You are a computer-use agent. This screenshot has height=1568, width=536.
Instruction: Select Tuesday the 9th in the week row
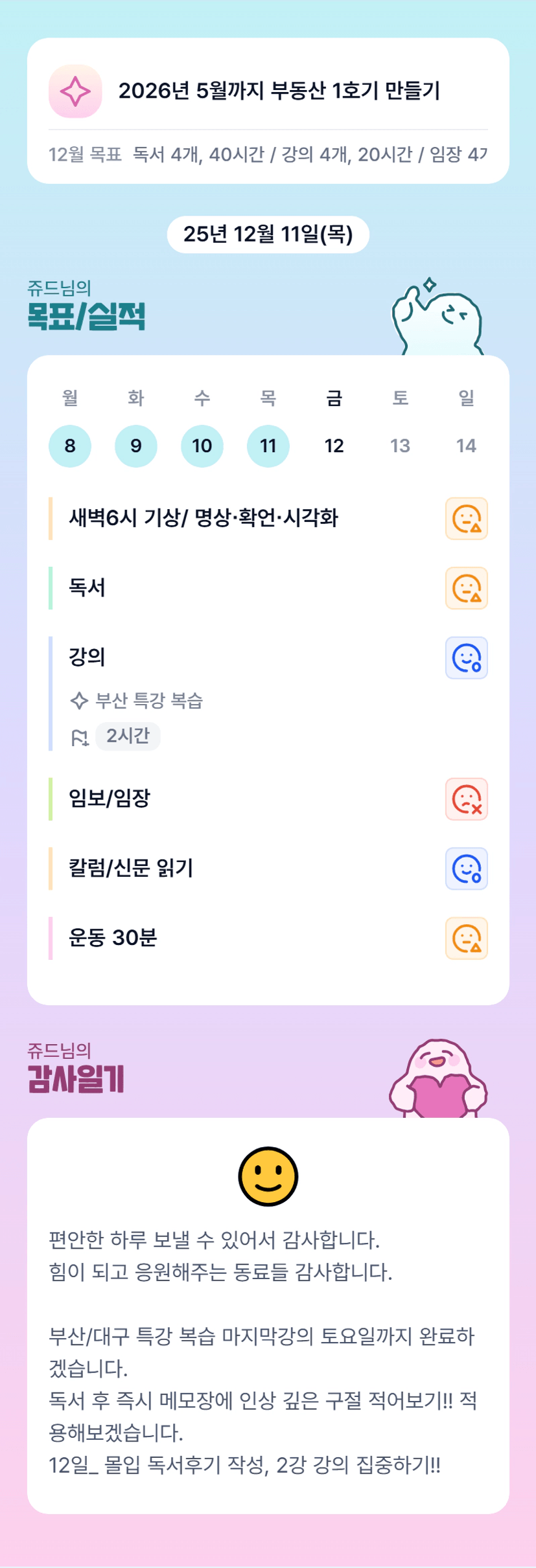[x=136, y=446]
